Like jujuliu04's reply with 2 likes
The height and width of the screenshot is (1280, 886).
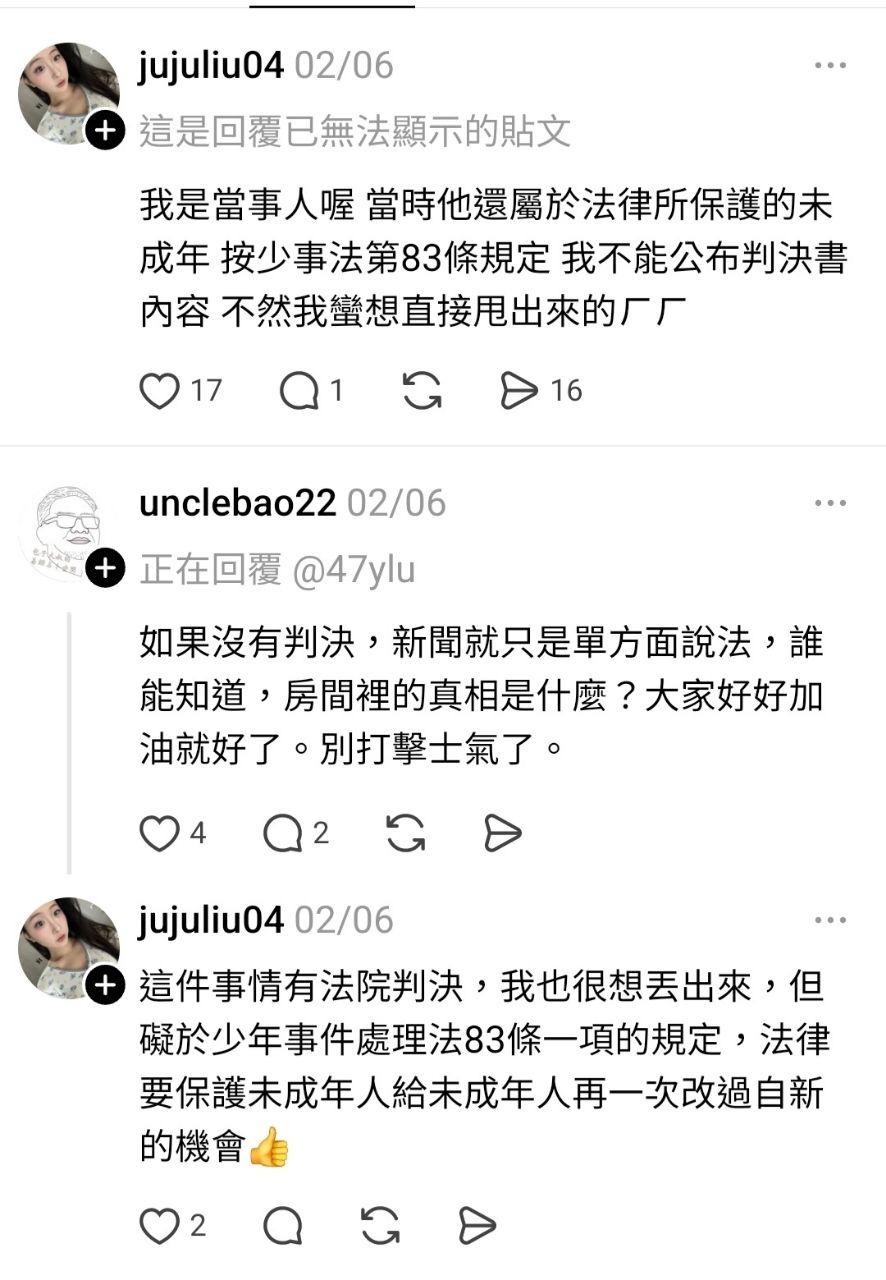[160, 1226]
